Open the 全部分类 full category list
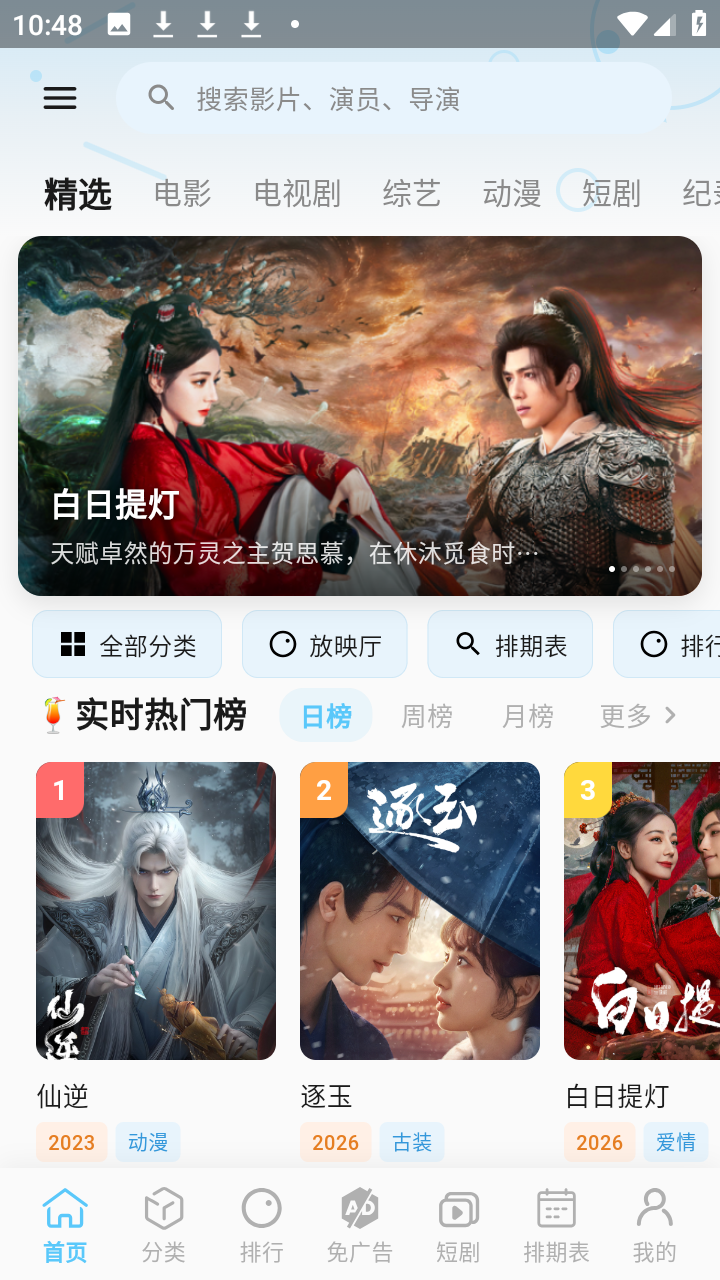 [x=127, y=643]
